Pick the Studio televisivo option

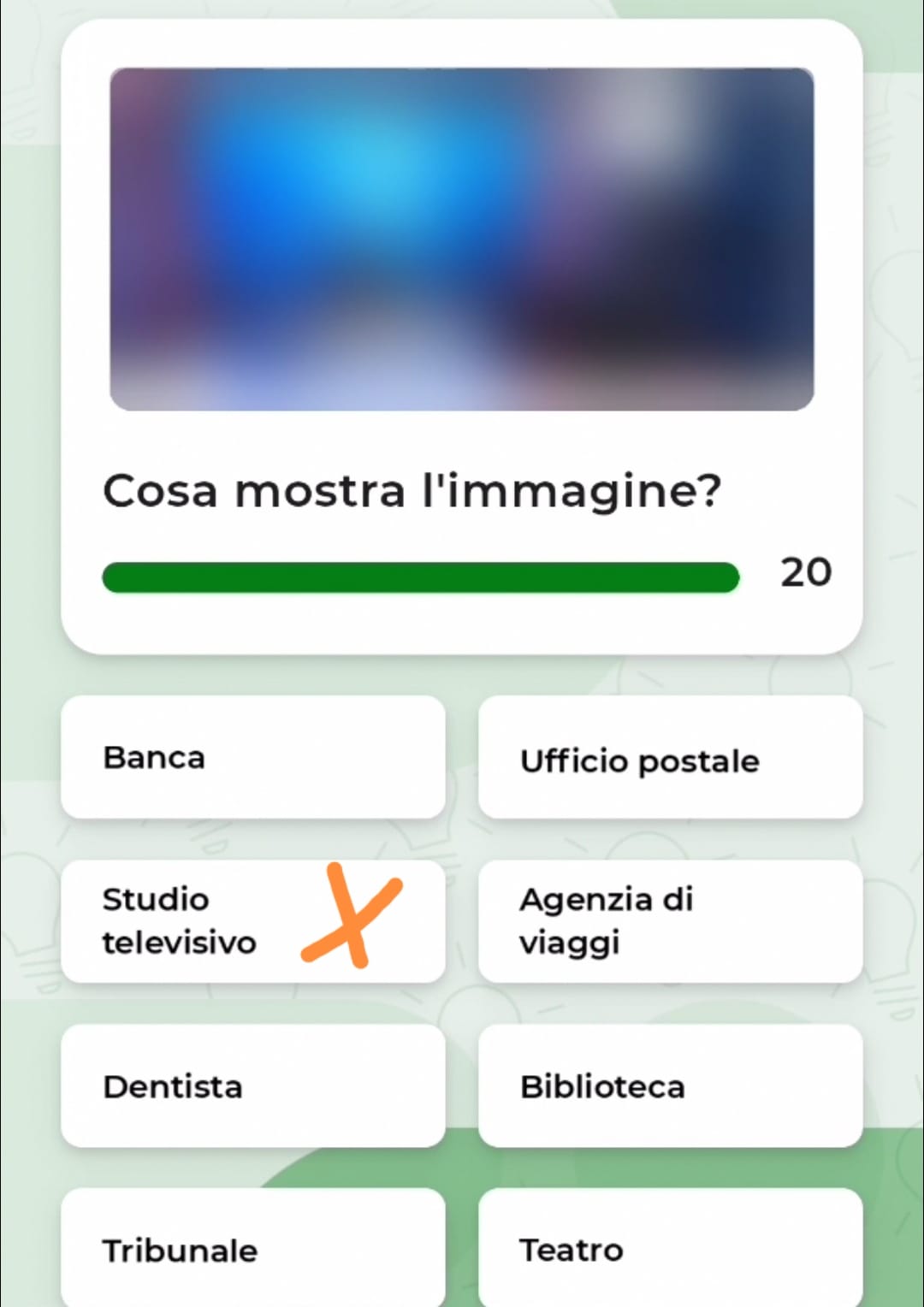coord(252,921)
